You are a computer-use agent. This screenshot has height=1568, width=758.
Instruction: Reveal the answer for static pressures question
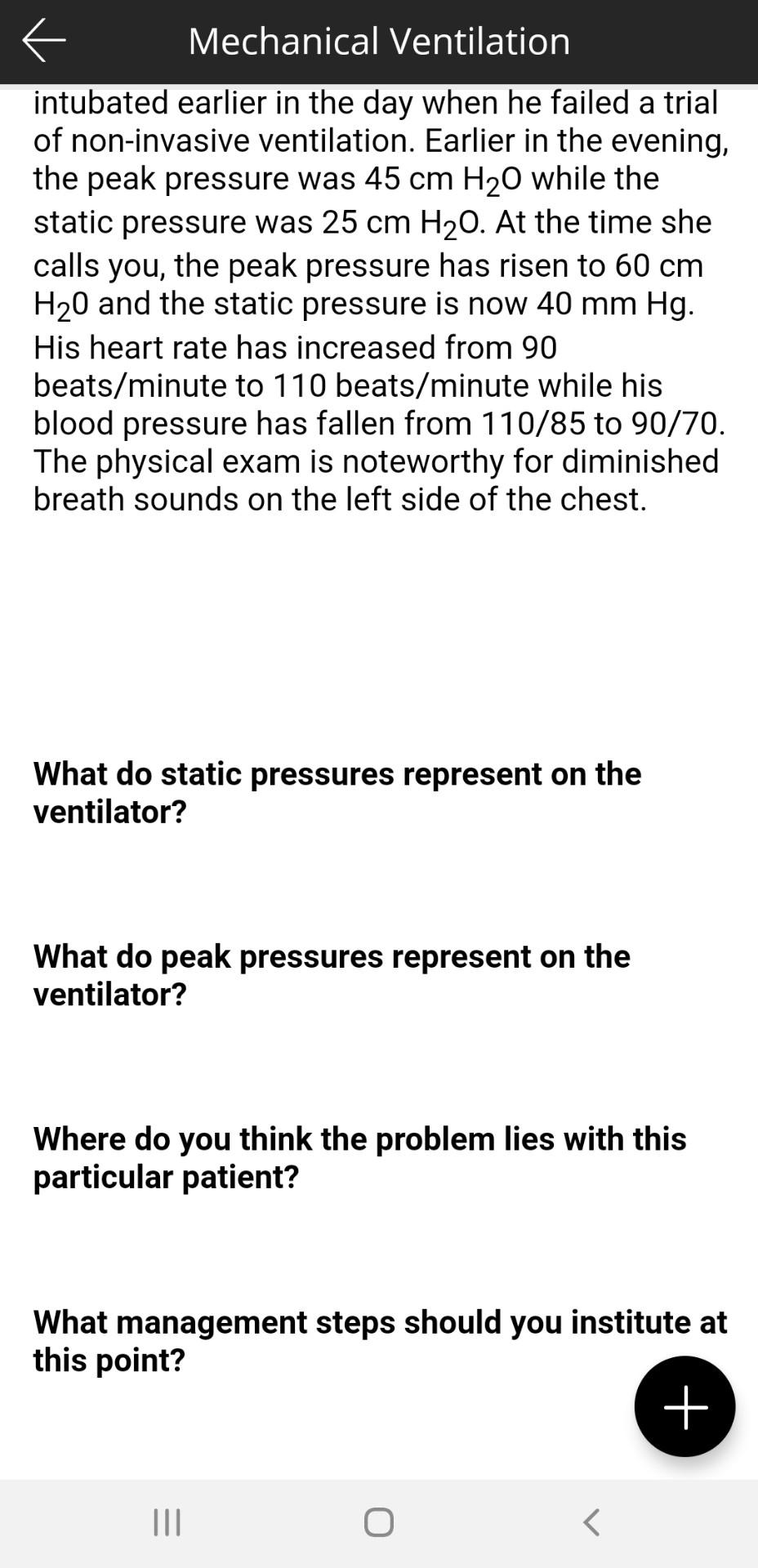[337, 792]
